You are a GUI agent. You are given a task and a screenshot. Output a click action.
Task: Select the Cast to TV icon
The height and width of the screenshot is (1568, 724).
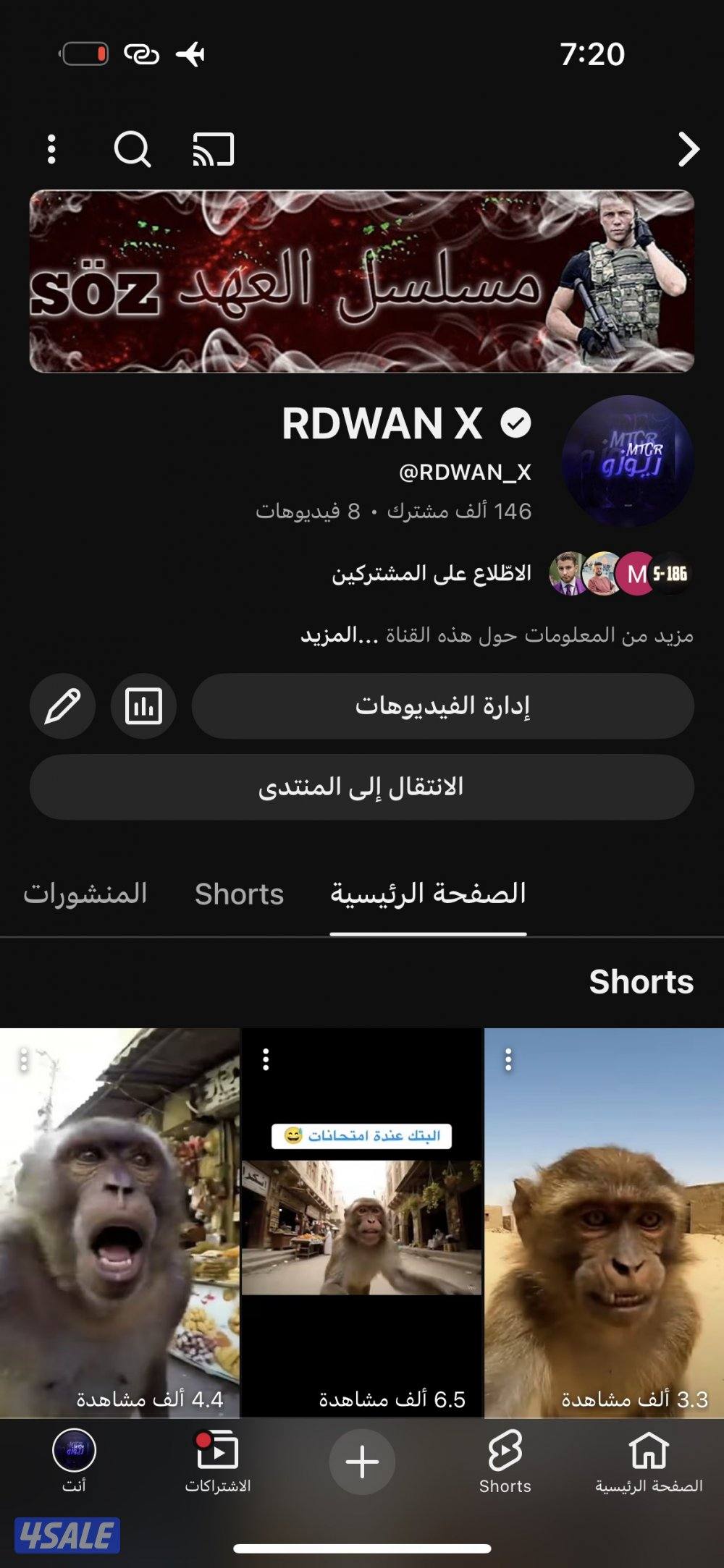[214, 149]
